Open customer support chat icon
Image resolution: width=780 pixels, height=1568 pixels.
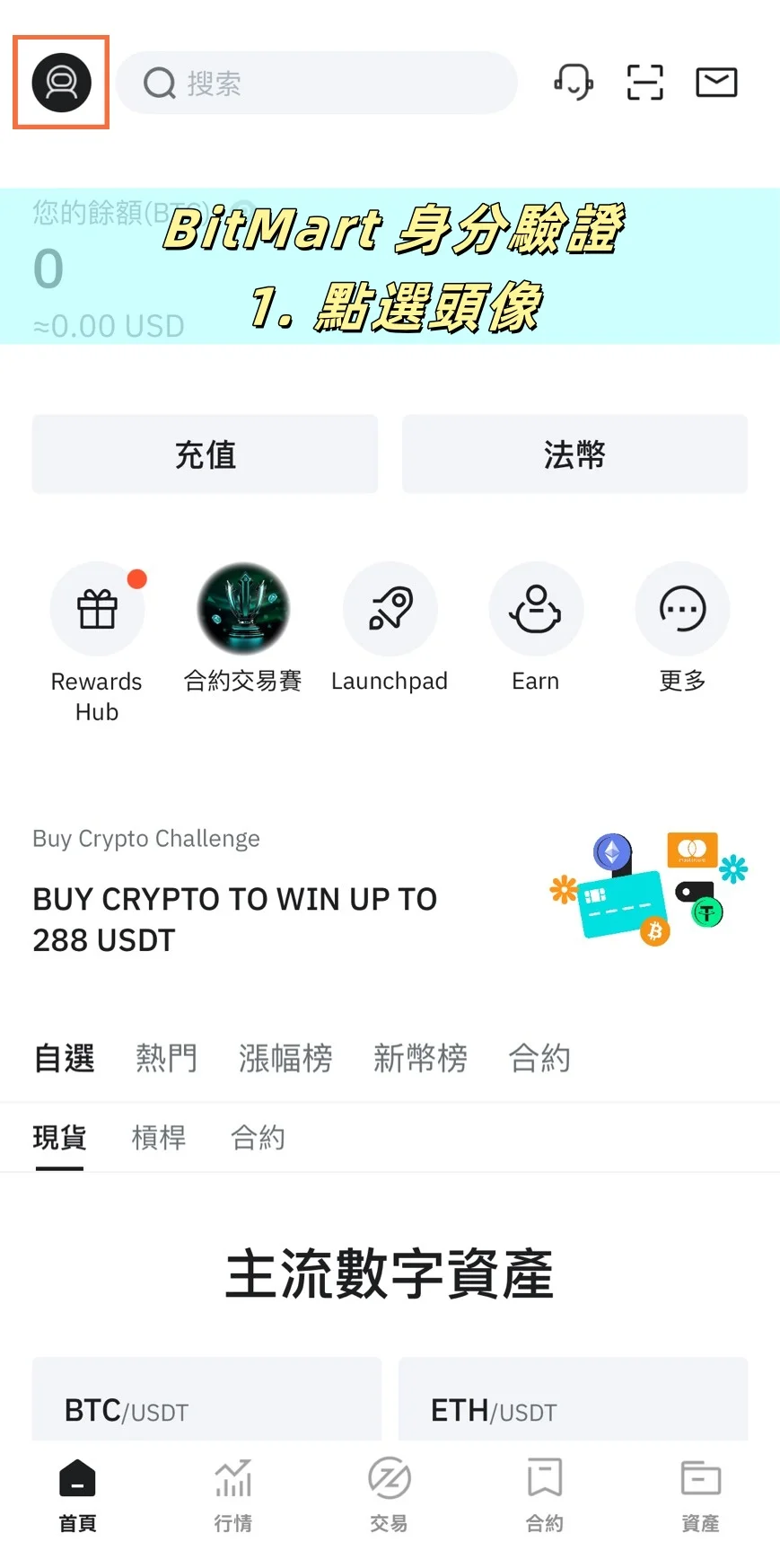[573, 82]
